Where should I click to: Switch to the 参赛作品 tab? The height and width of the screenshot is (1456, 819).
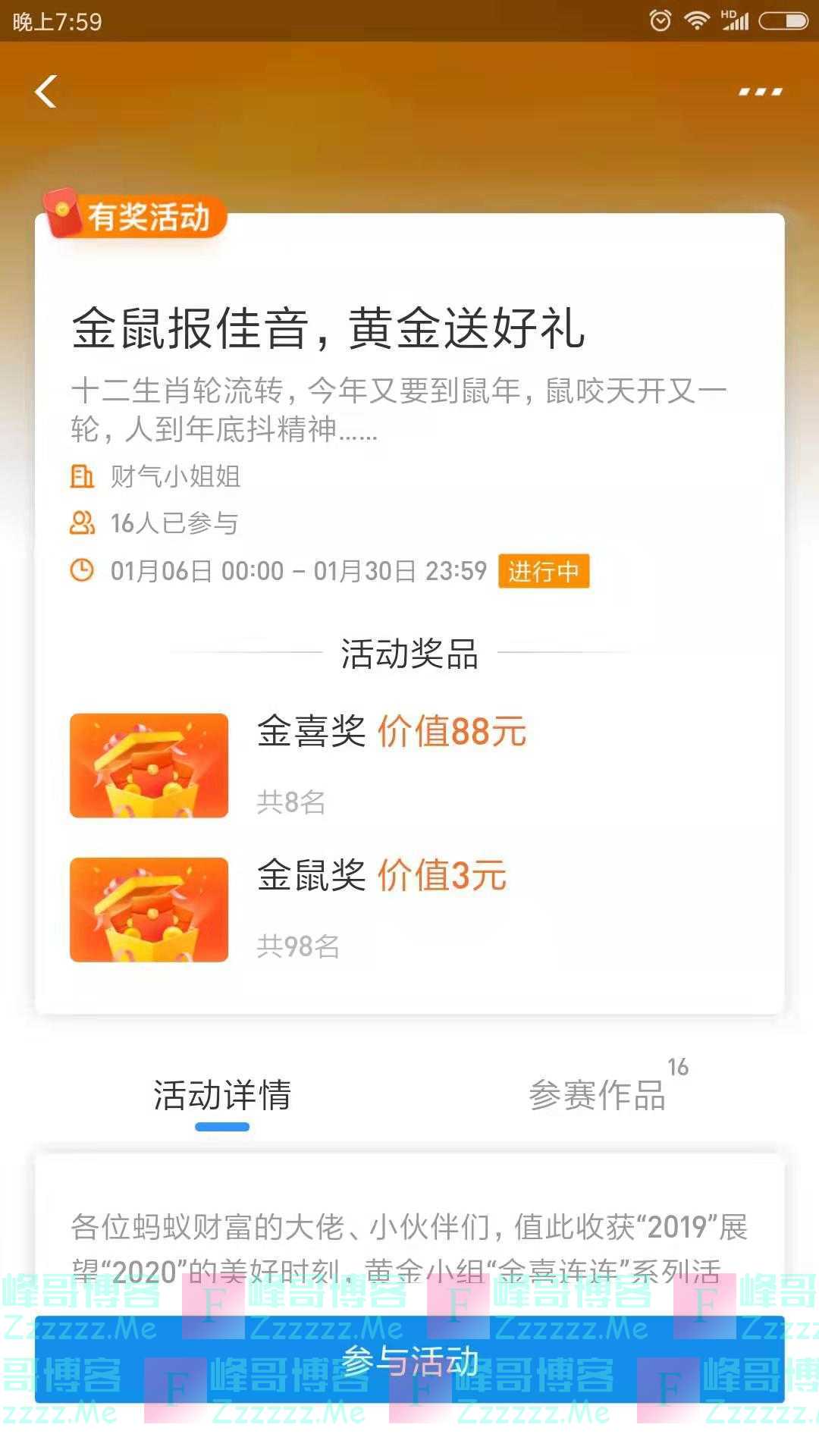coord(598,1094)
